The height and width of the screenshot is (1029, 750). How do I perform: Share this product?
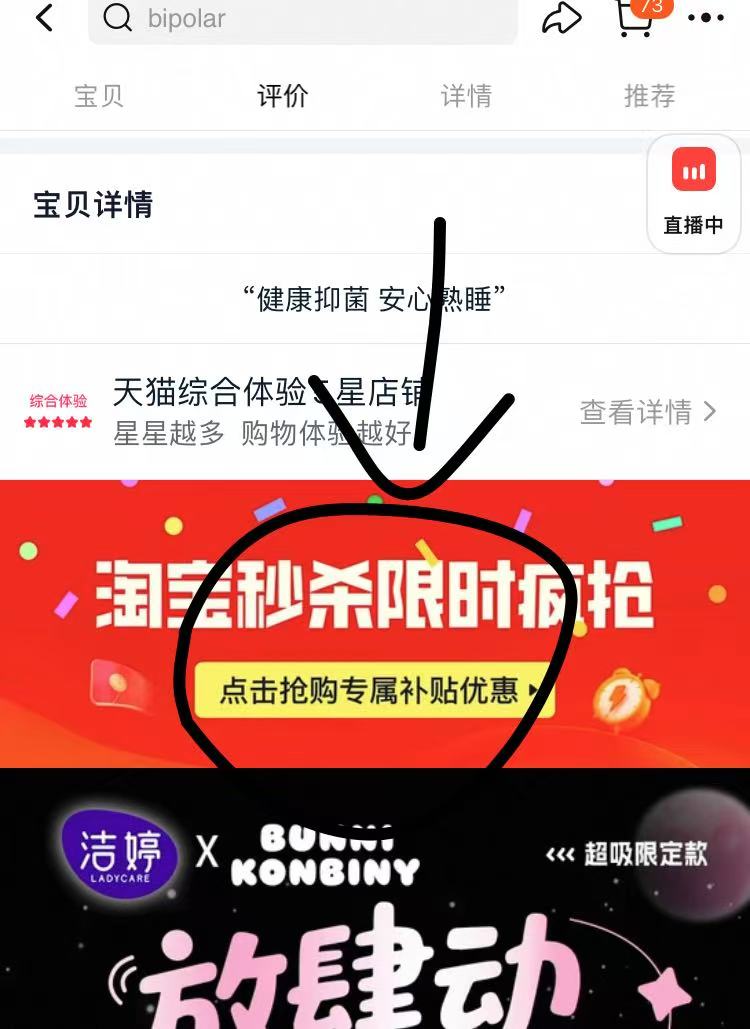[x=561, y=18]
